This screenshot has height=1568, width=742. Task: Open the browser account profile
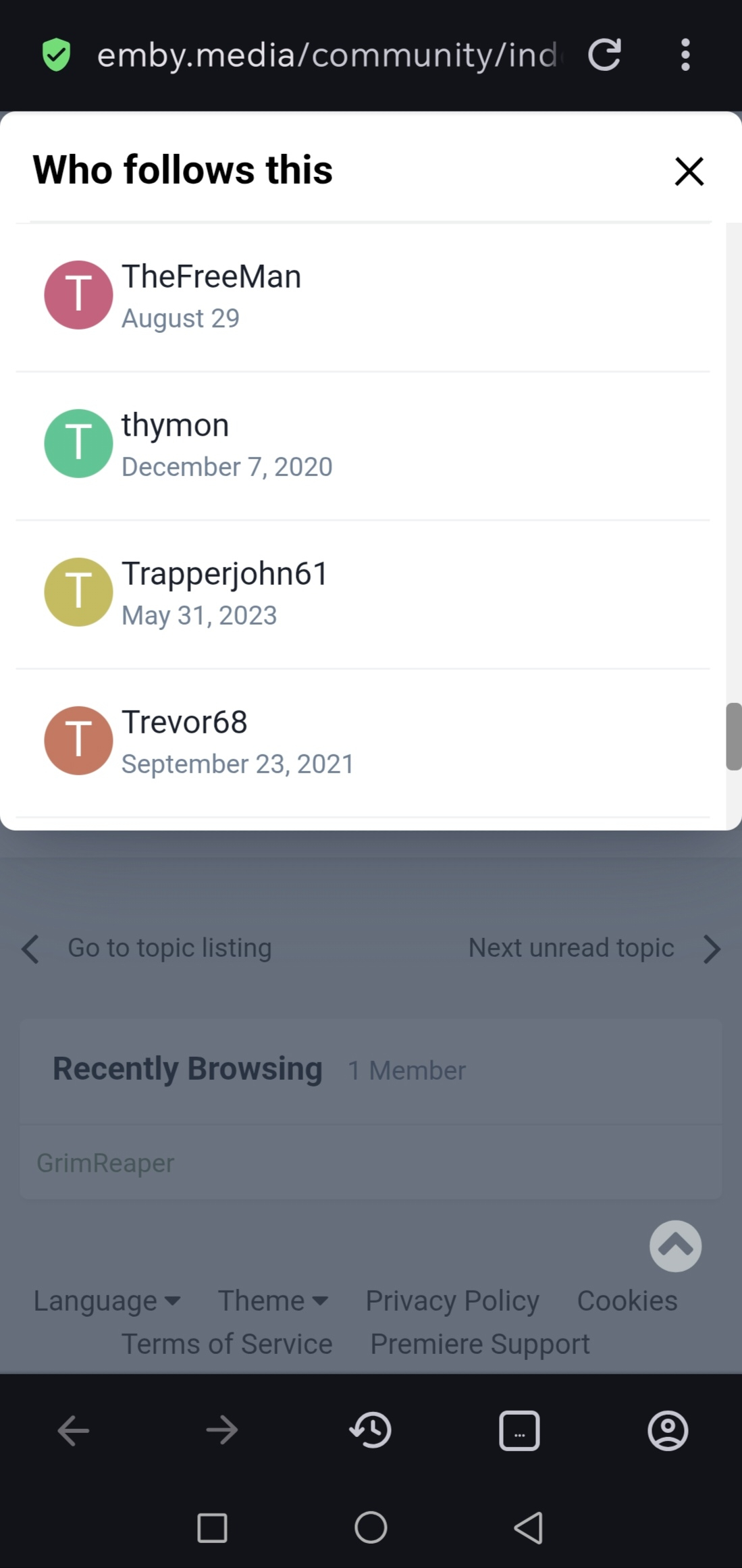pos(668,1430)
